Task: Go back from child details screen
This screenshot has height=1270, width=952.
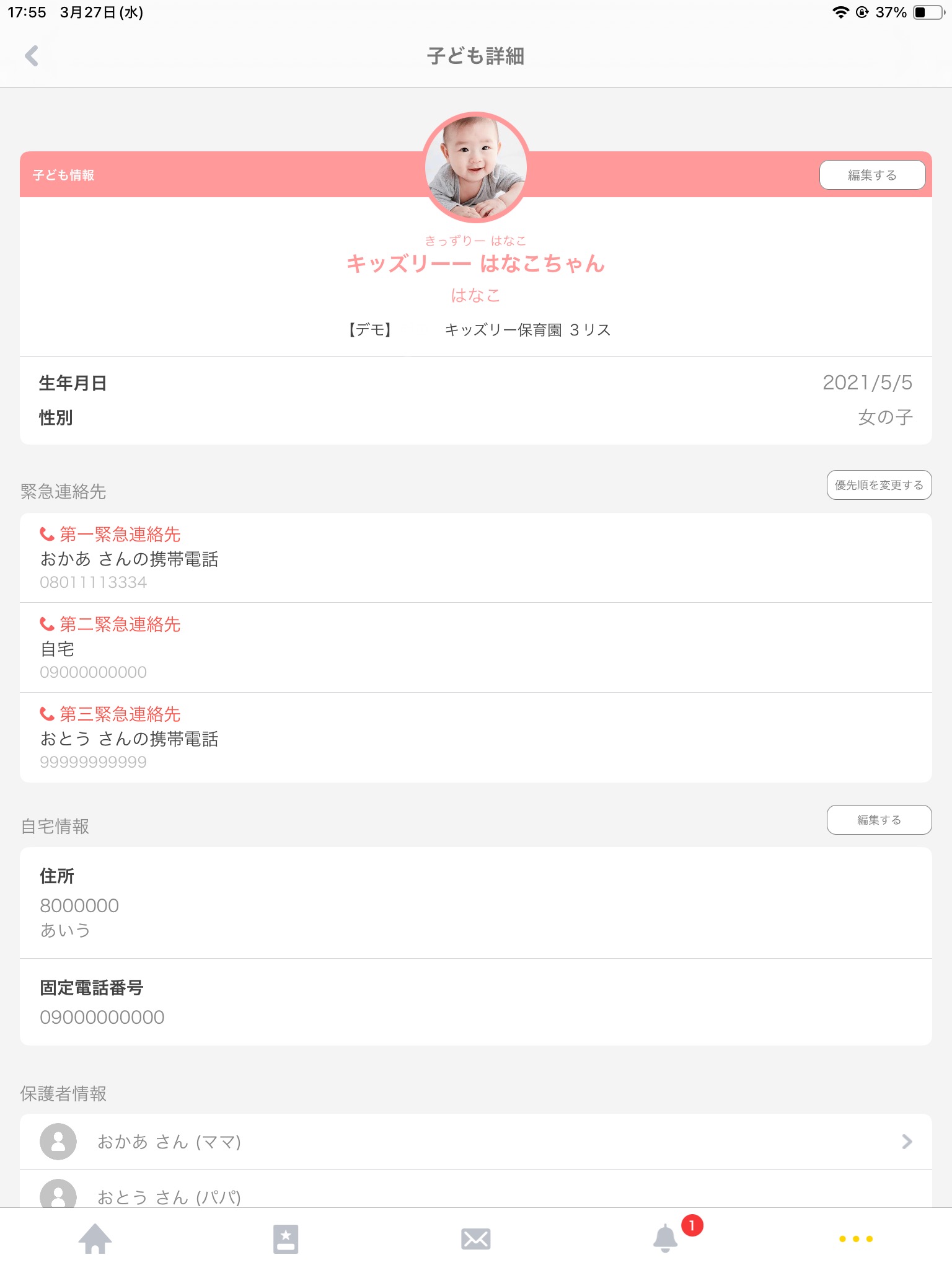Action: pos(32,56)
